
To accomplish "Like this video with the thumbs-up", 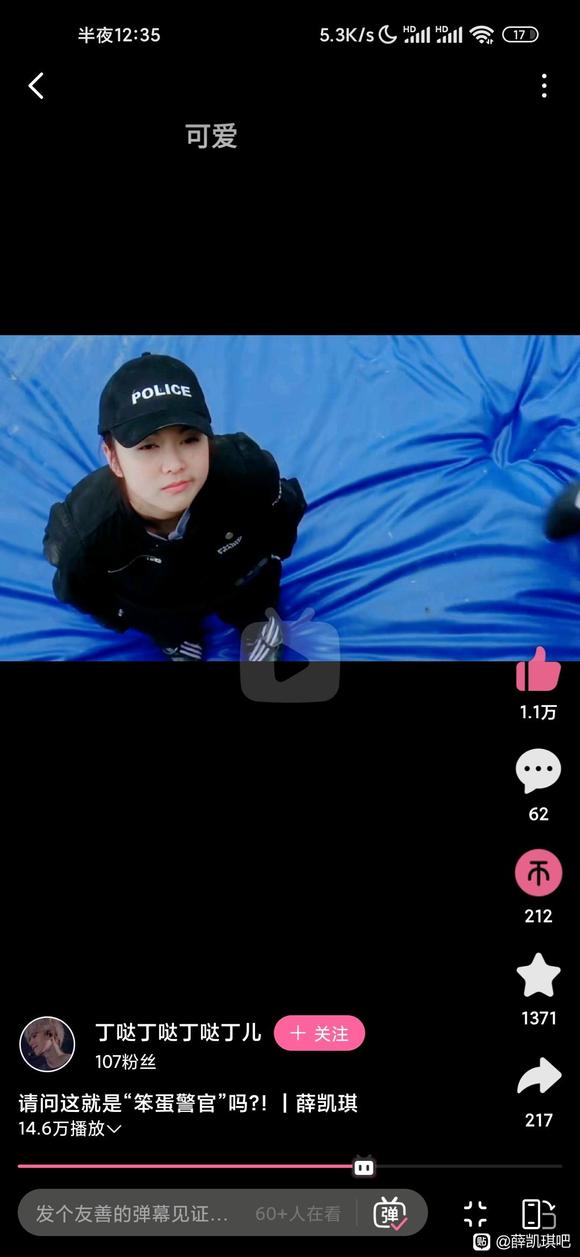I will tap(538, 669).
